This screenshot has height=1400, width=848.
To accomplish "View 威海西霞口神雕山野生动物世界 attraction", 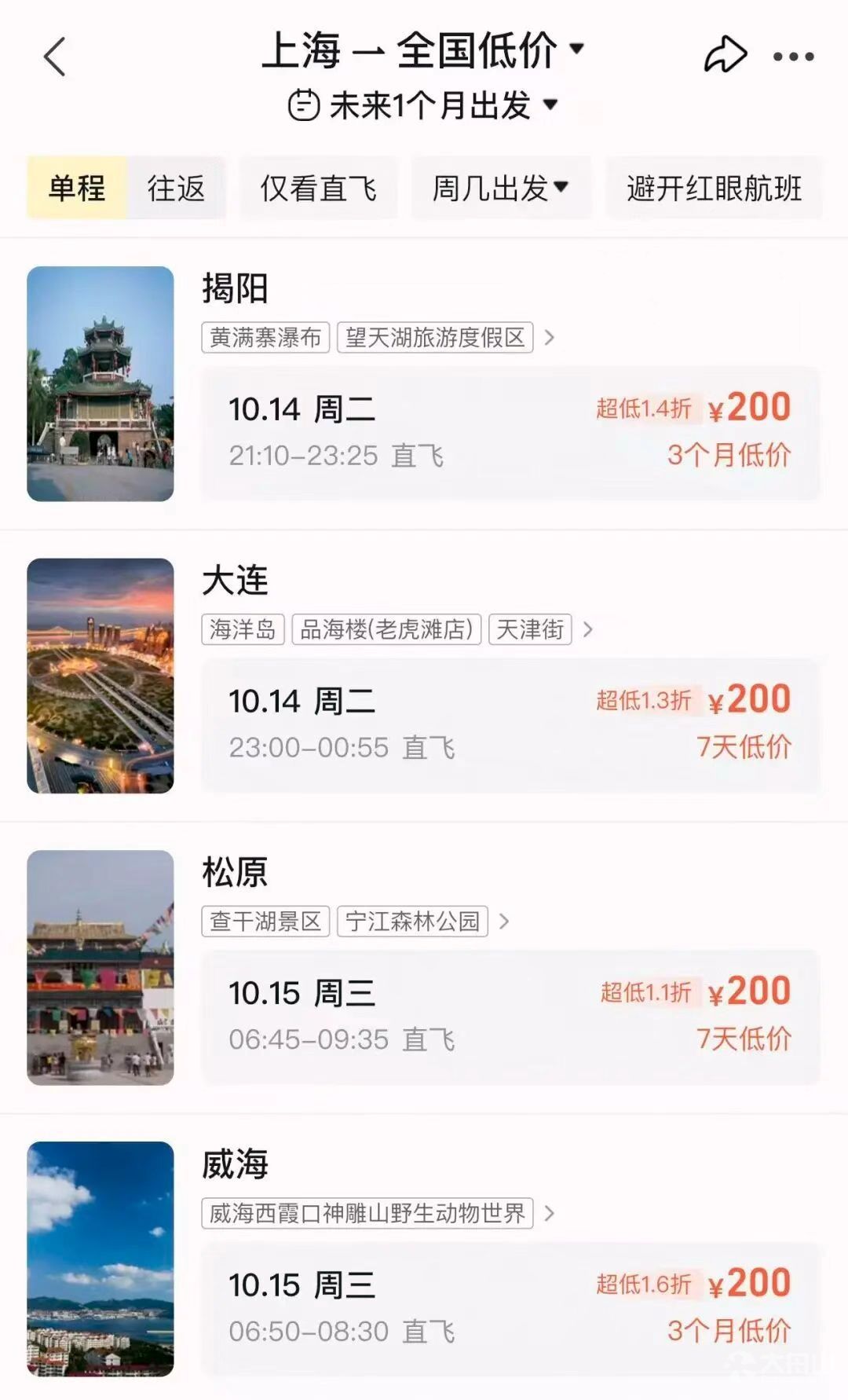I will point(367,1213).
